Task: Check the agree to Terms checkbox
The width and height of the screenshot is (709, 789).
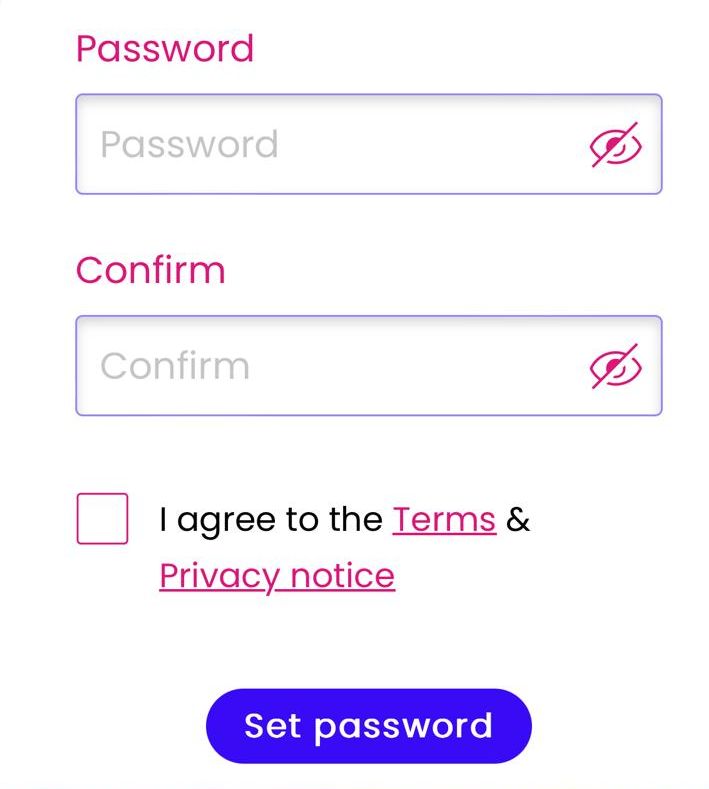Action: point(102,519)
